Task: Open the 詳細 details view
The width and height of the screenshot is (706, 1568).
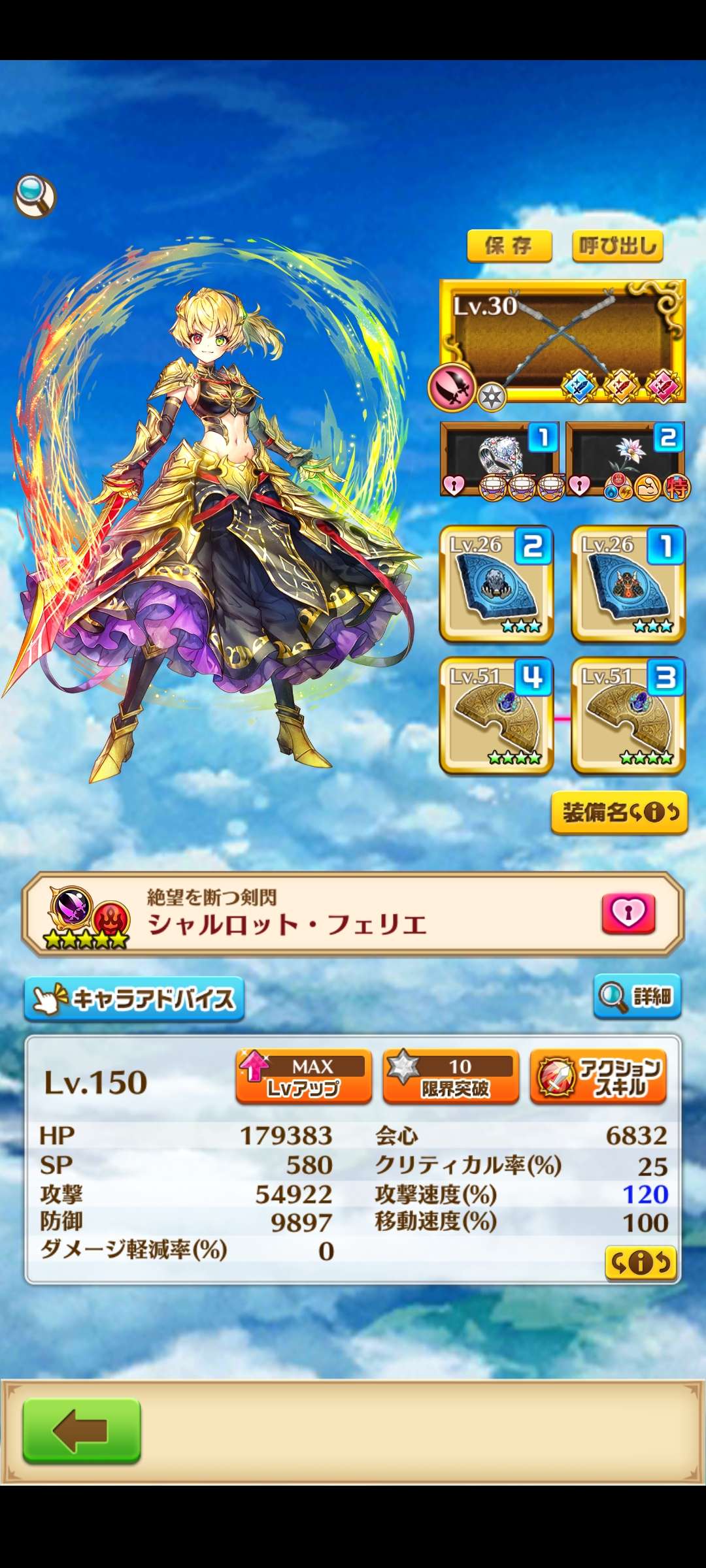Action: 637,996
